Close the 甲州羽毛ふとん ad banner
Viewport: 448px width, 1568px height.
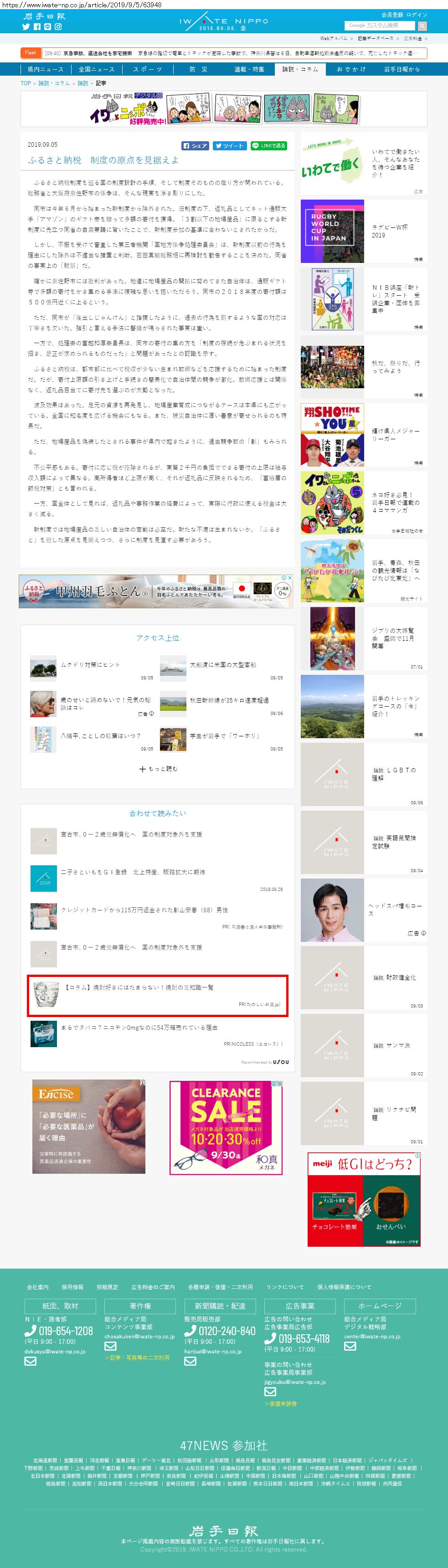(x=290, y=578)
